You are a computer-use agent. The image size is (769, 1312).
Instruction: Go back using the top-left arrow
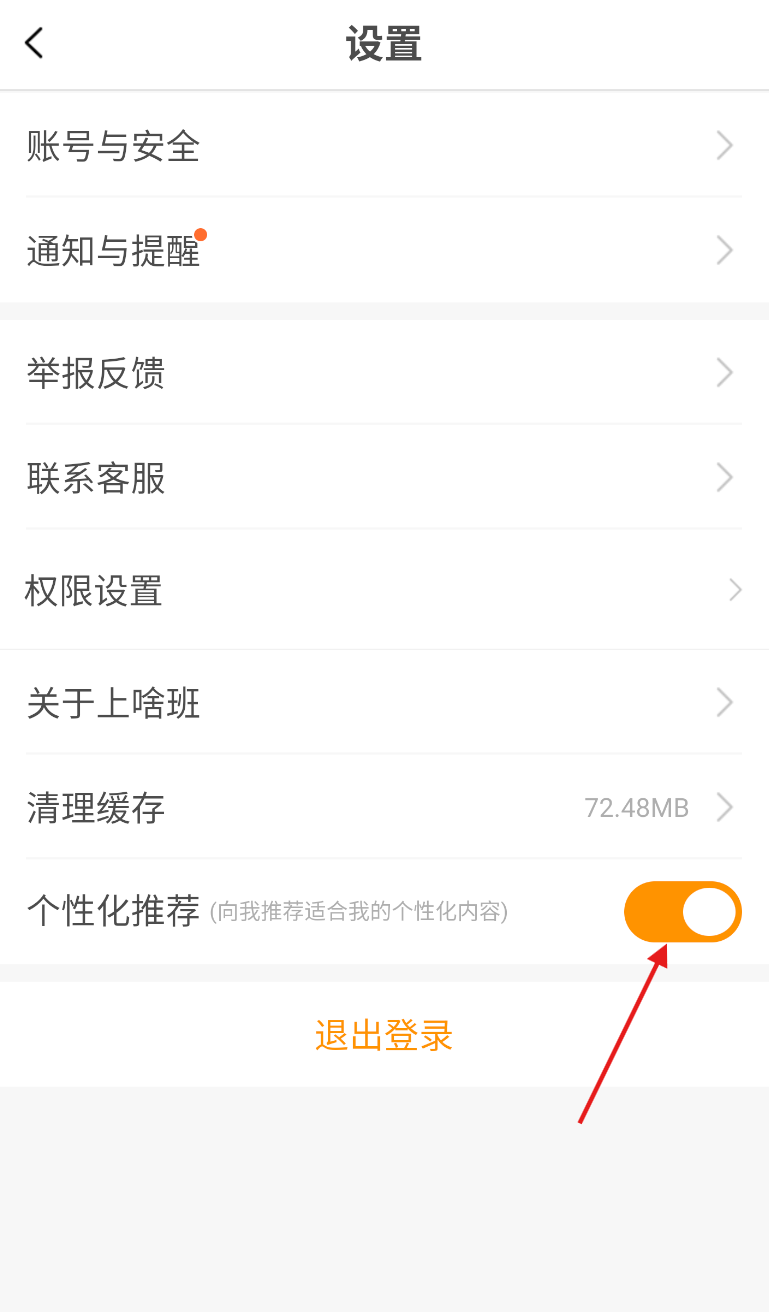(35, 43)
